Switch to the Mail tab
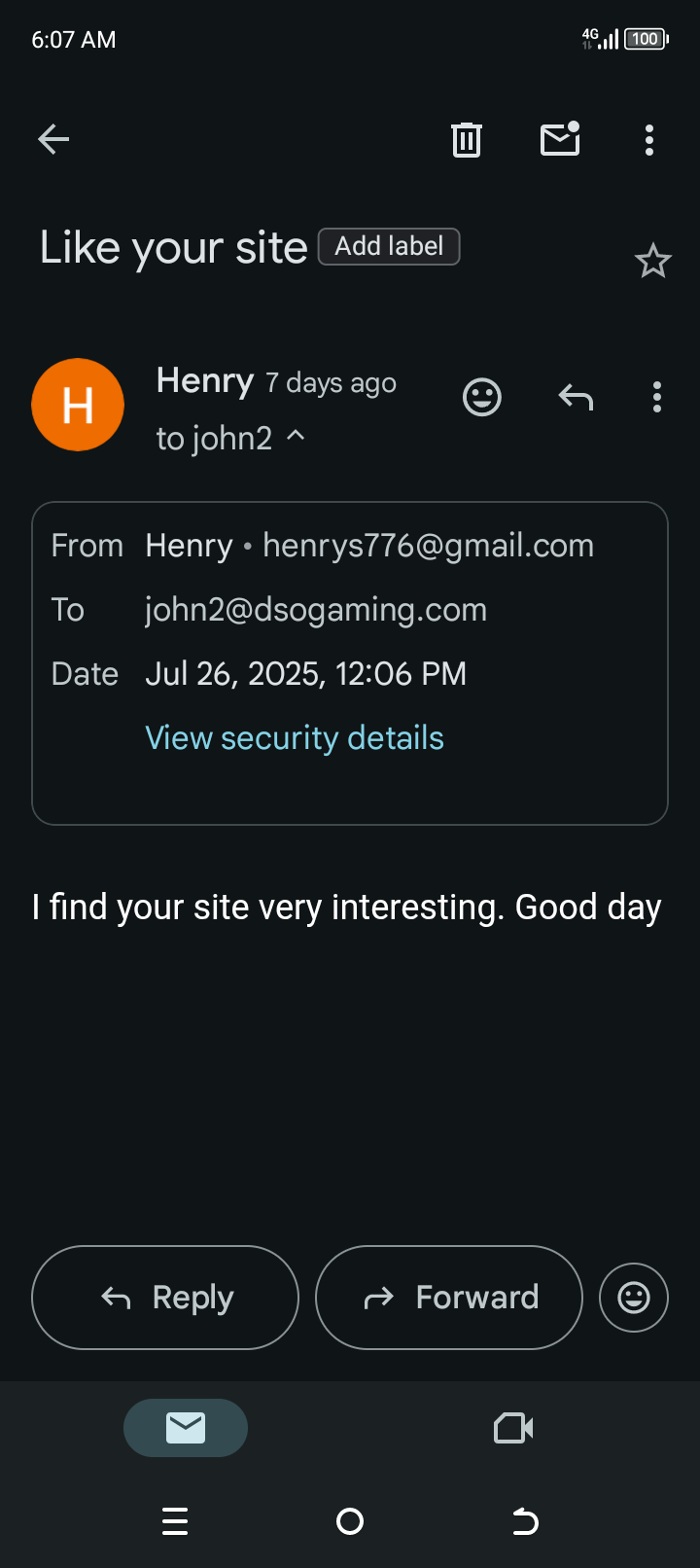 tap(186, 1428)
